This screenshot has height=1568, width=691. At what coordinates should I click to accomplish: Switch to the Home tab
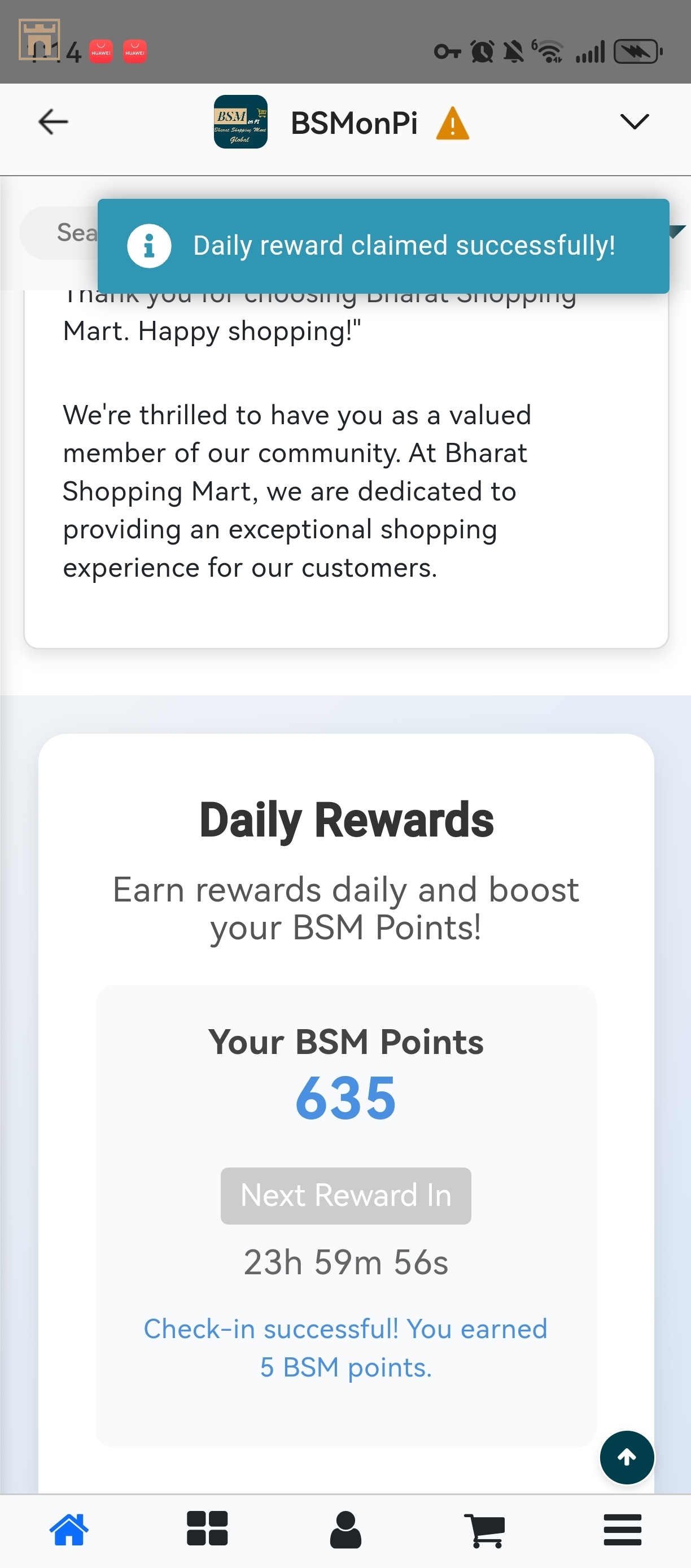(x=69, y=1529)
